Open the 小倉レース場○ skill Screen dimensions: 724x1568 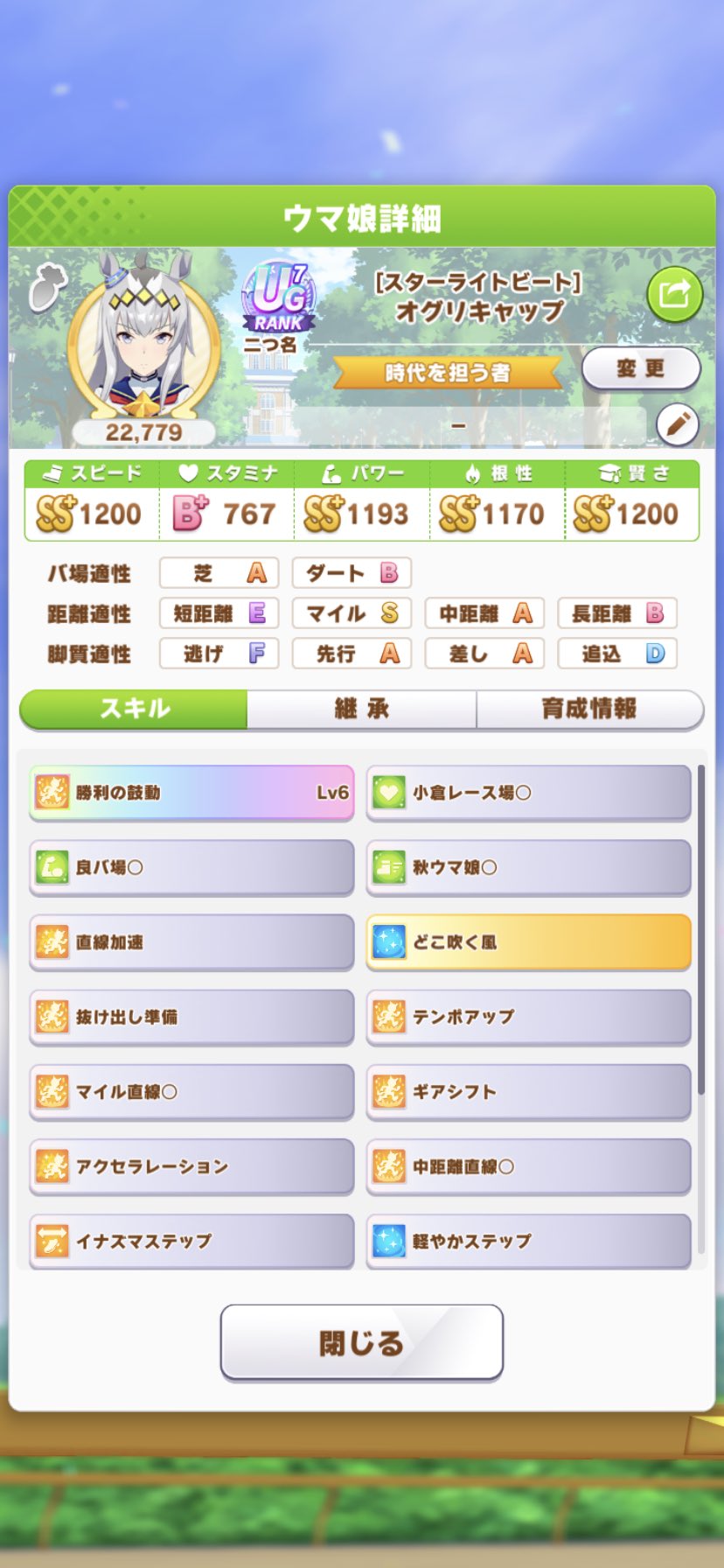pyautogui.click(x=528, y=793)
